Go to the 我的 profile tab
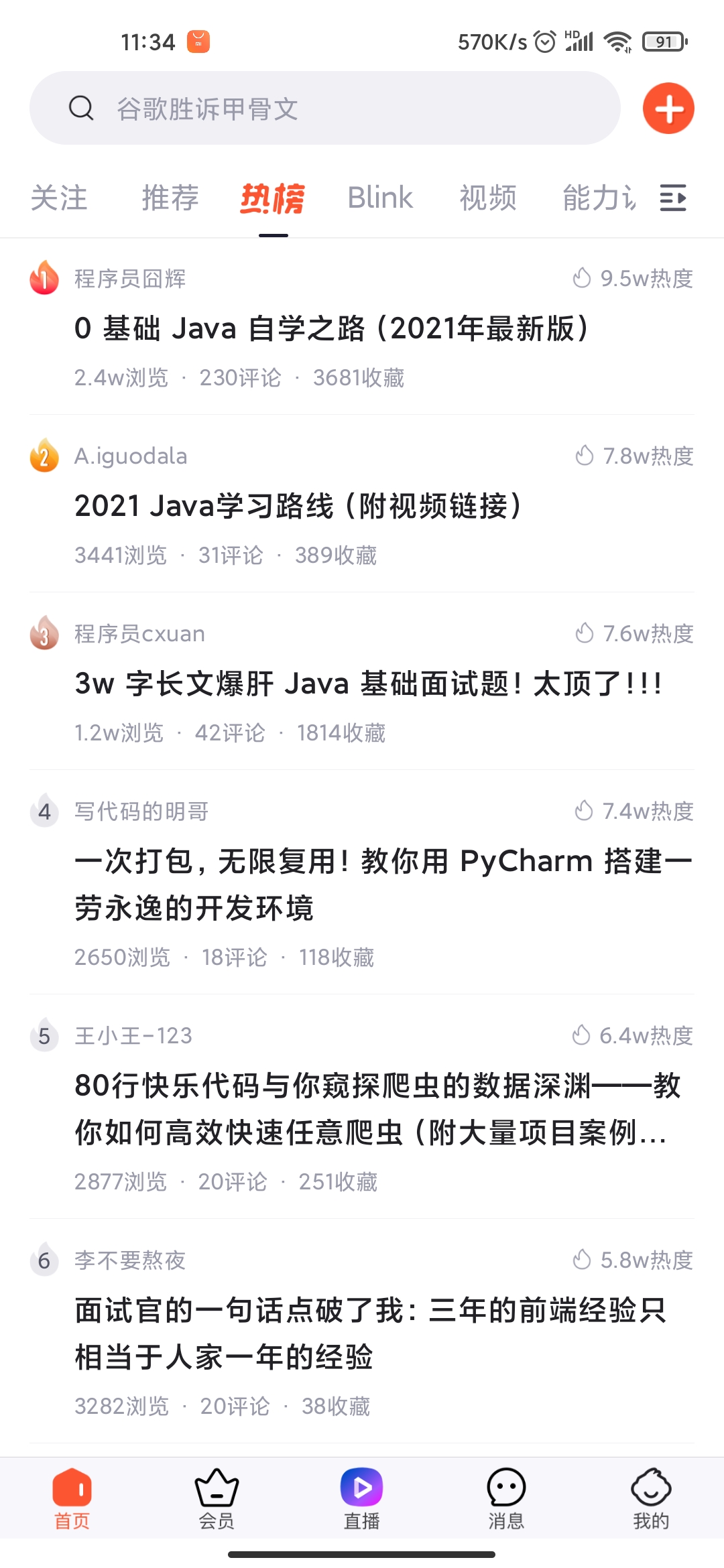The height and width of the screenshot is (1568, 724). point(651,1498)
